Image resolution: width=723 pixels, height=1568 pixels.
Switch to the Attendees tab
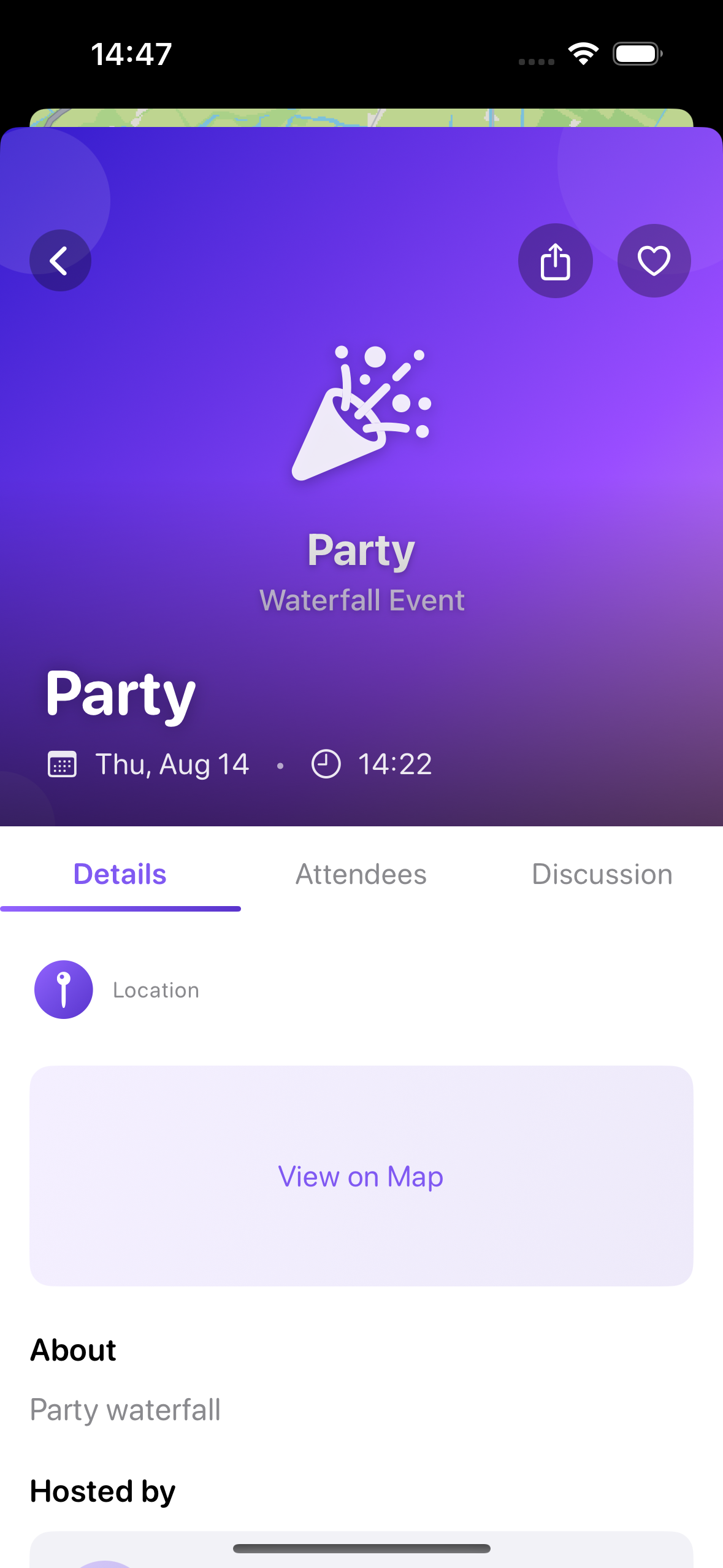coord(361,874)
